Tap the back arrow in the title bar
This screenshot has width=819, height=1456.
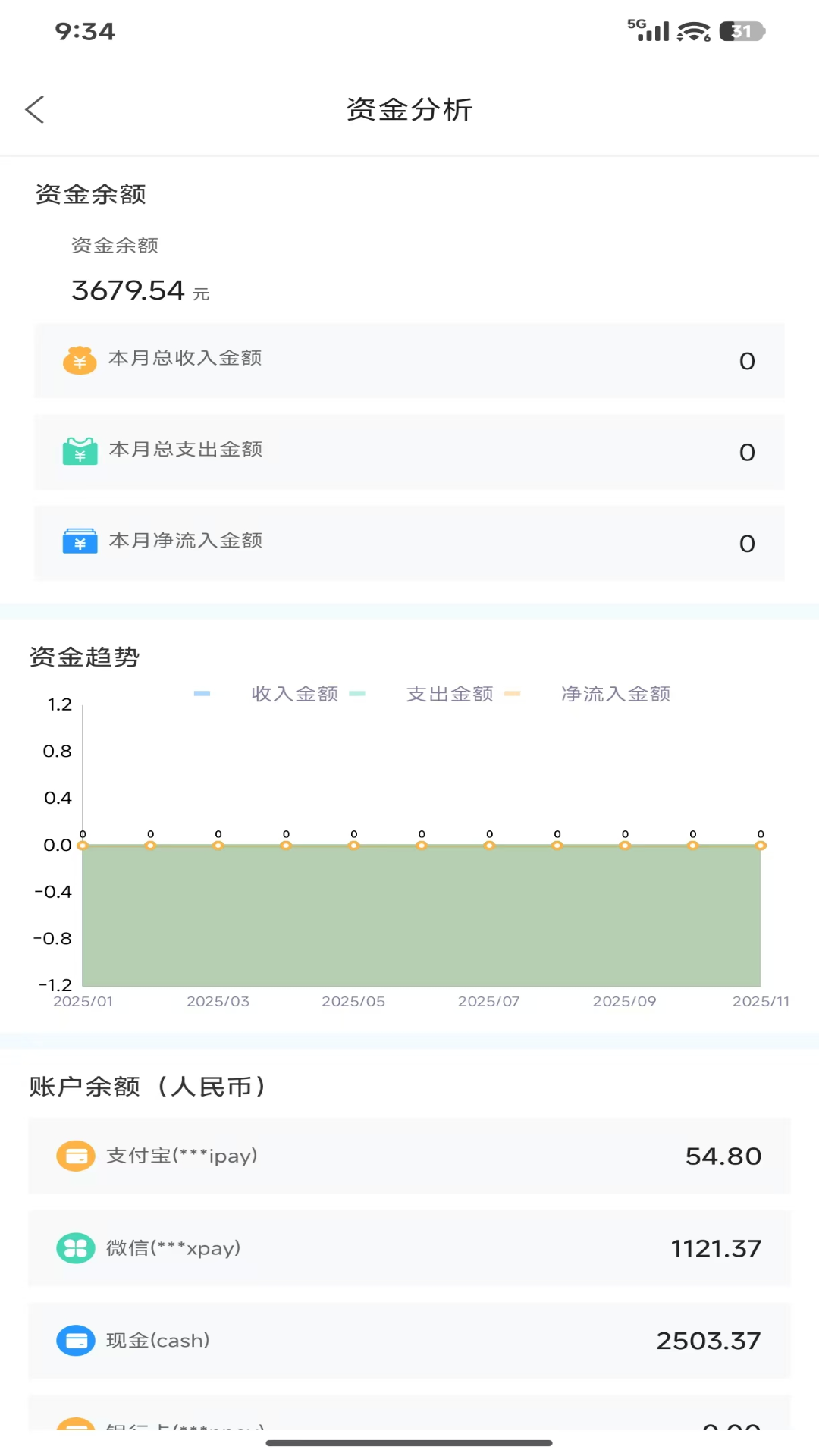point(34,109)
